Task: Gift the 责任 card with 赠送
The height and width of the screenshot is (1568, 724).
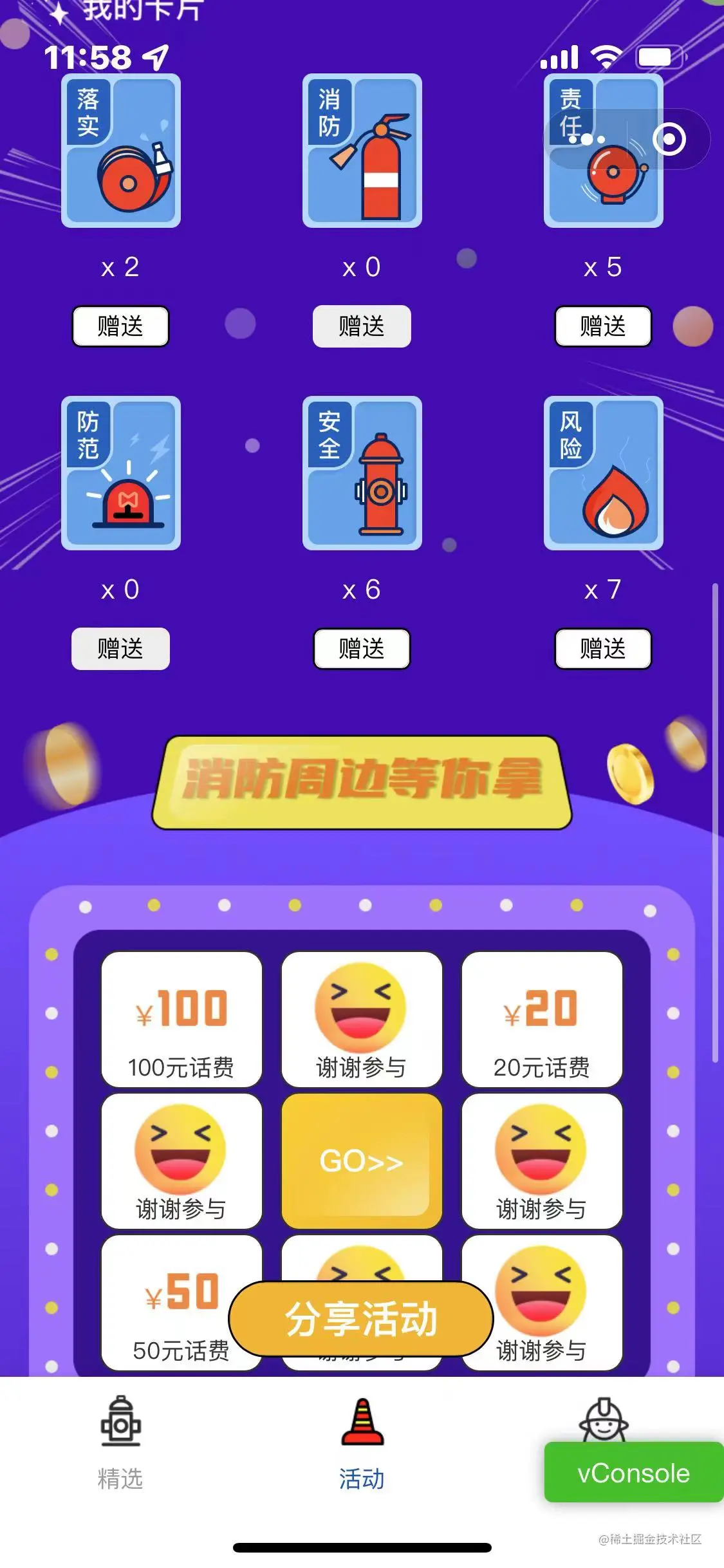Action: point(603,326)
